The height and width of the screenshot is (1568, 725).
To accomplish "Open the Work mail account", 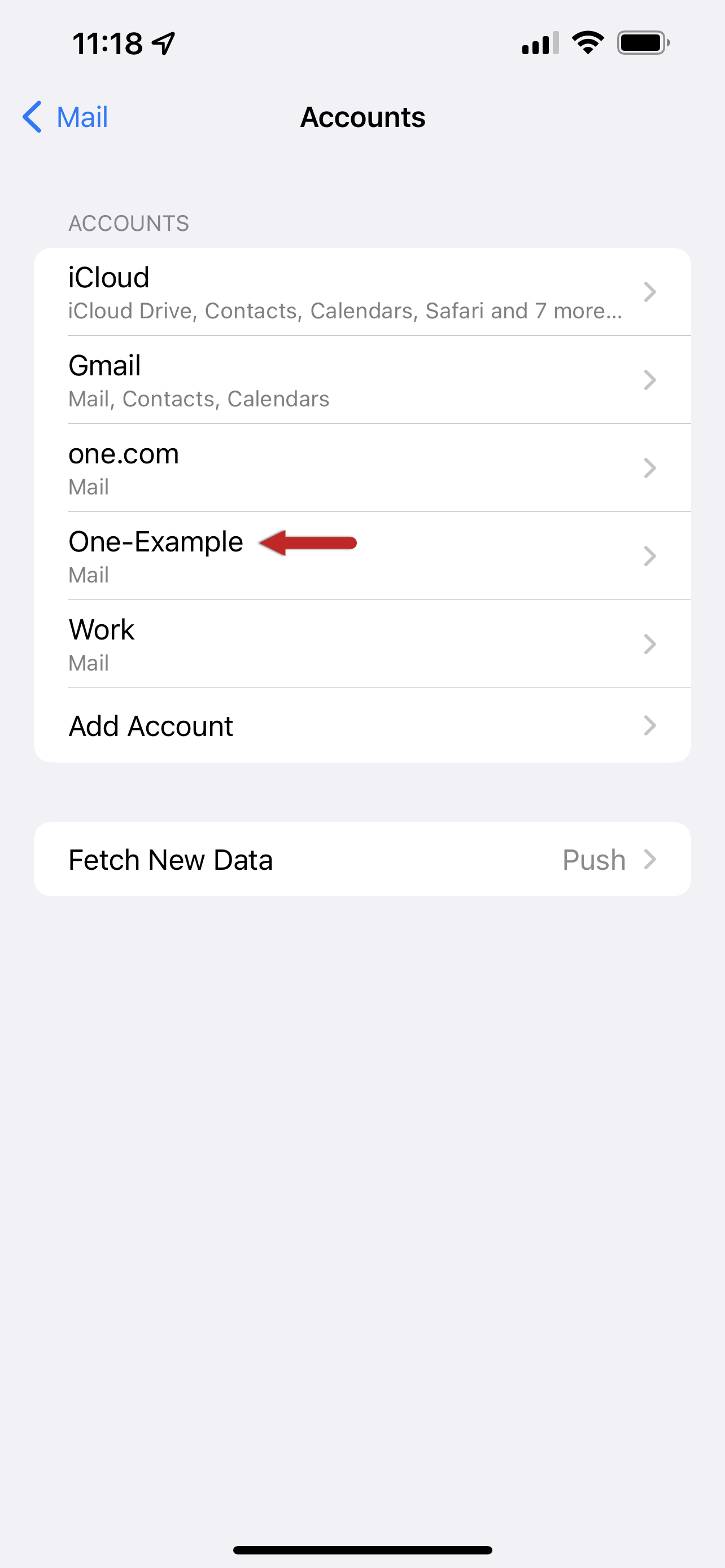I will (x=361, y=644).
